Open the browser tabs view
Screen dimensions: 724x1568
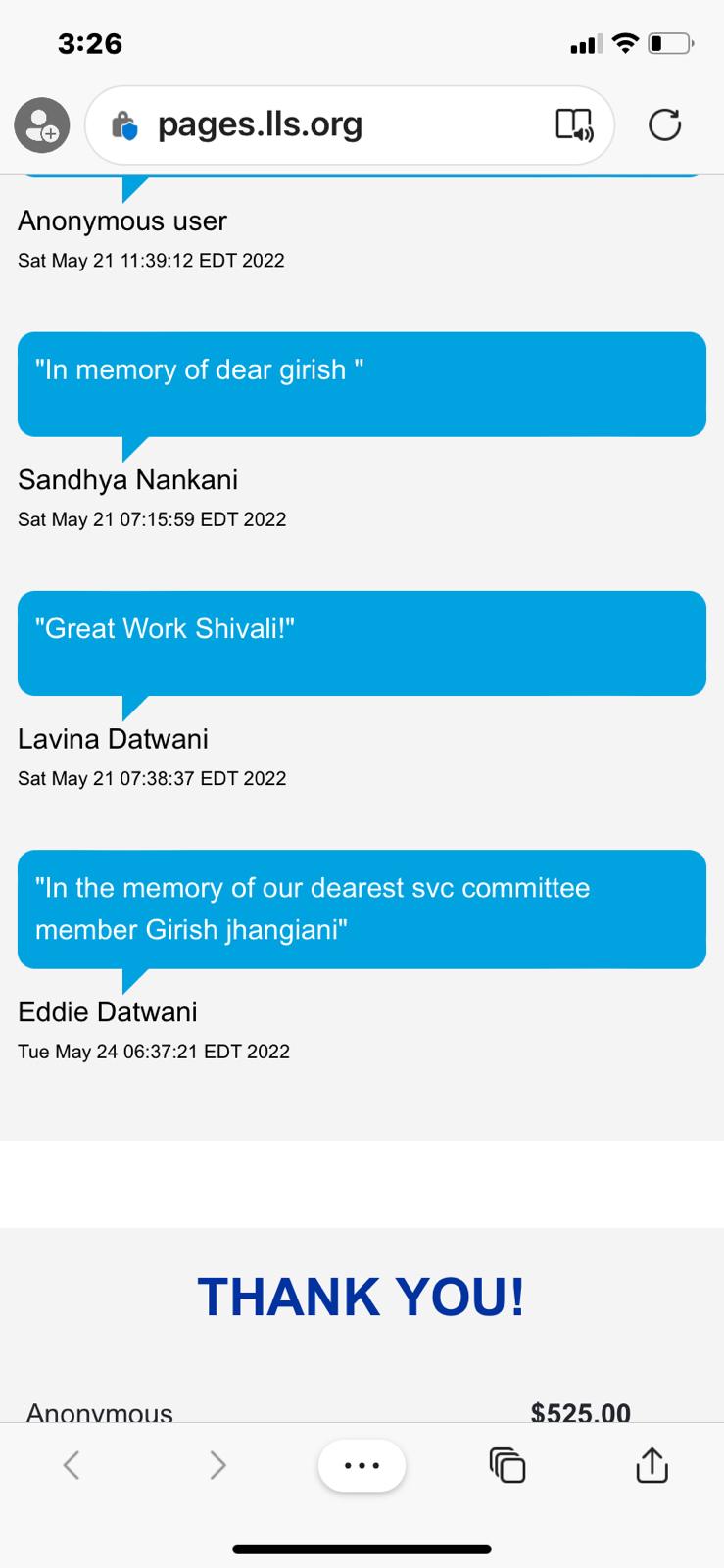click(x=507, y=1465)
